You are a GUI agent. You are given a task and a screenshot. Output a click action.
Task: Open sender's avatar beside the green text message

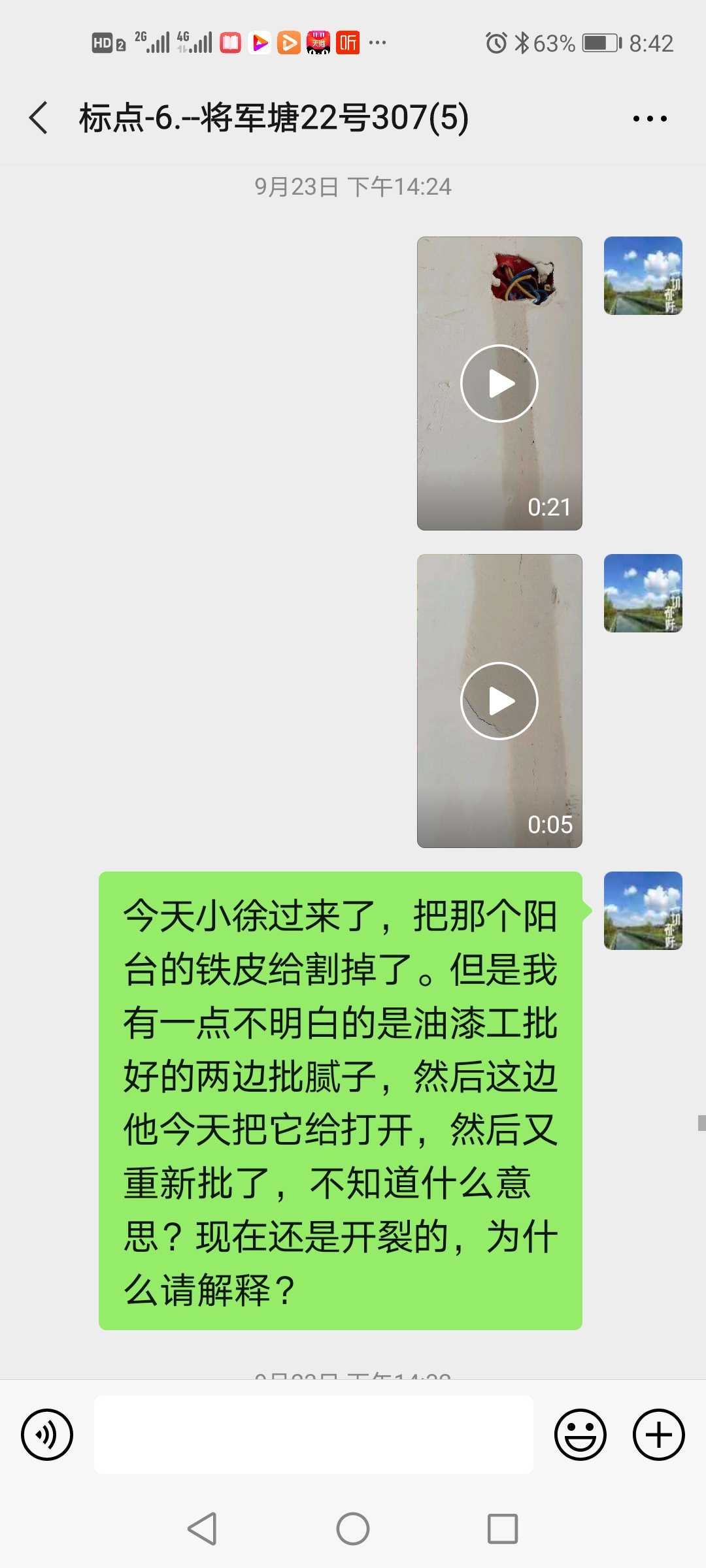point(643,911)
